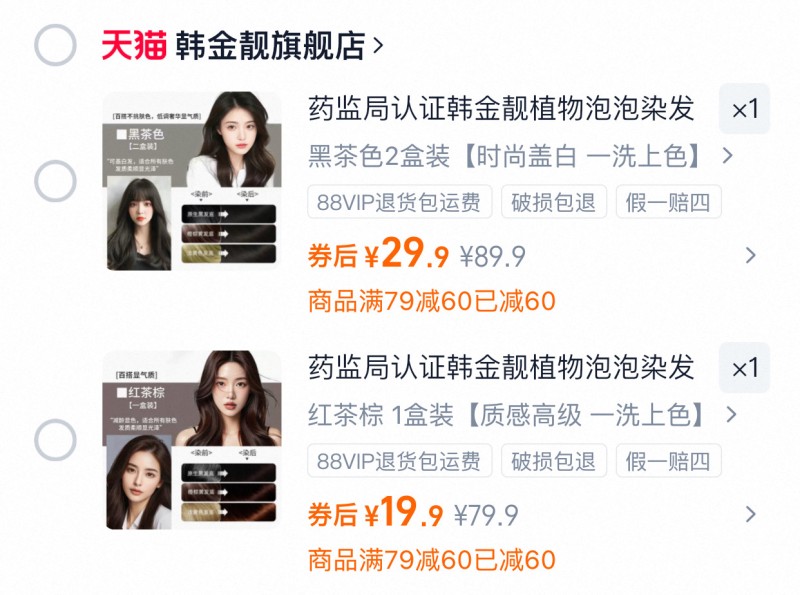Viewport: 800px width, 595px height.
Task: Expand price details for ¥19.9 item
Action: pyautogui.click(x=751, y=515)
